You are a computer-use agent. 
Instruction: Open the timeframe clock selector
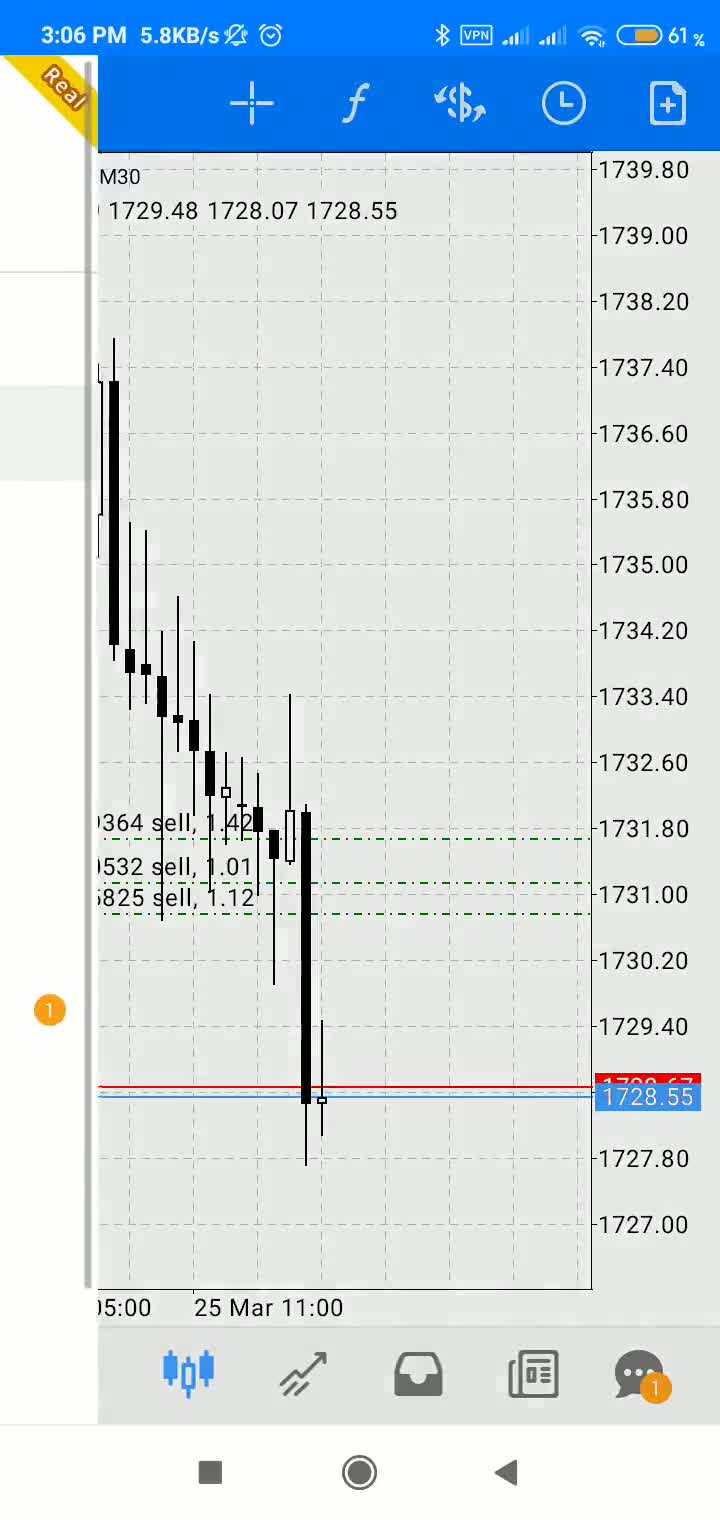click(x=564, y=104)
